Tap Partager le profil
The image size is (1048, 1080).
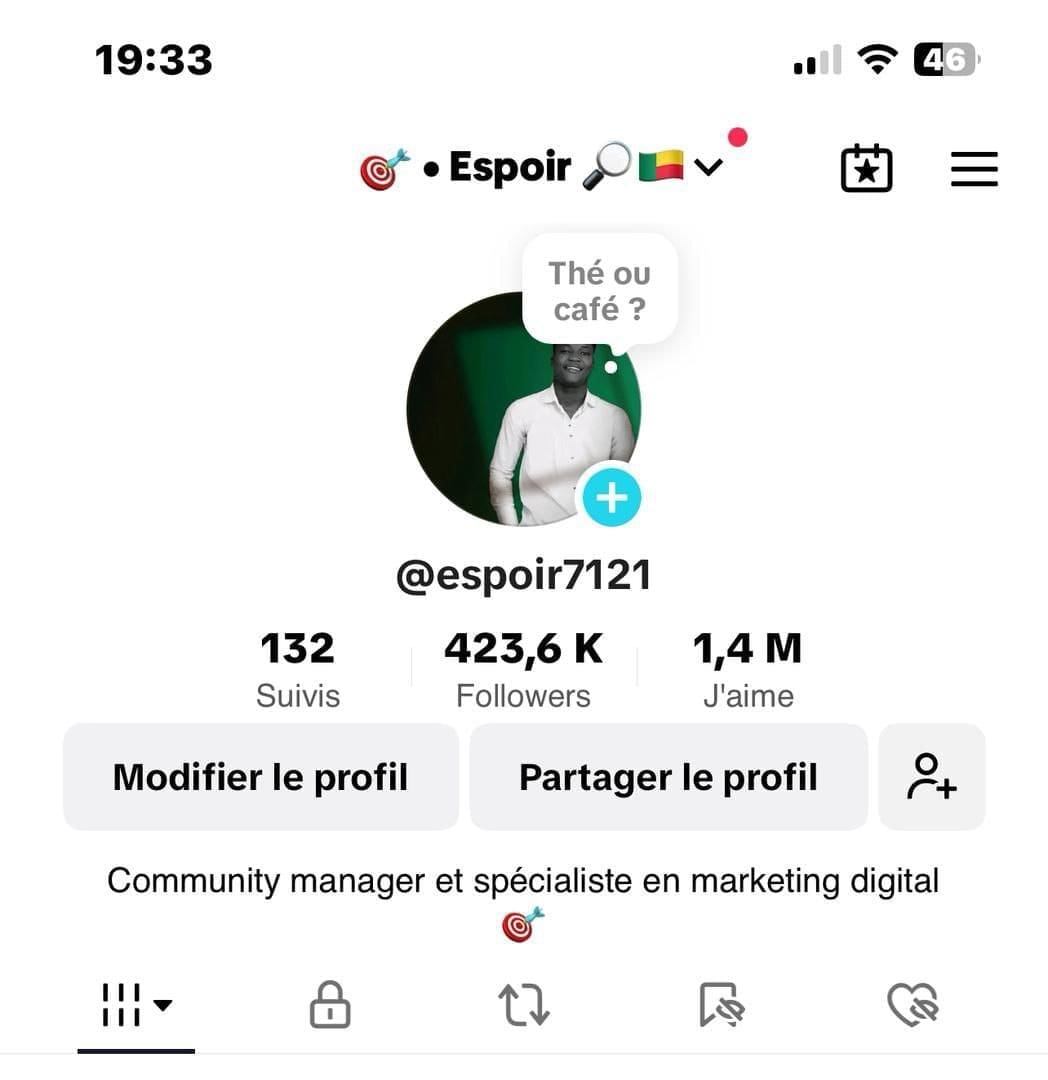[668, 777]
